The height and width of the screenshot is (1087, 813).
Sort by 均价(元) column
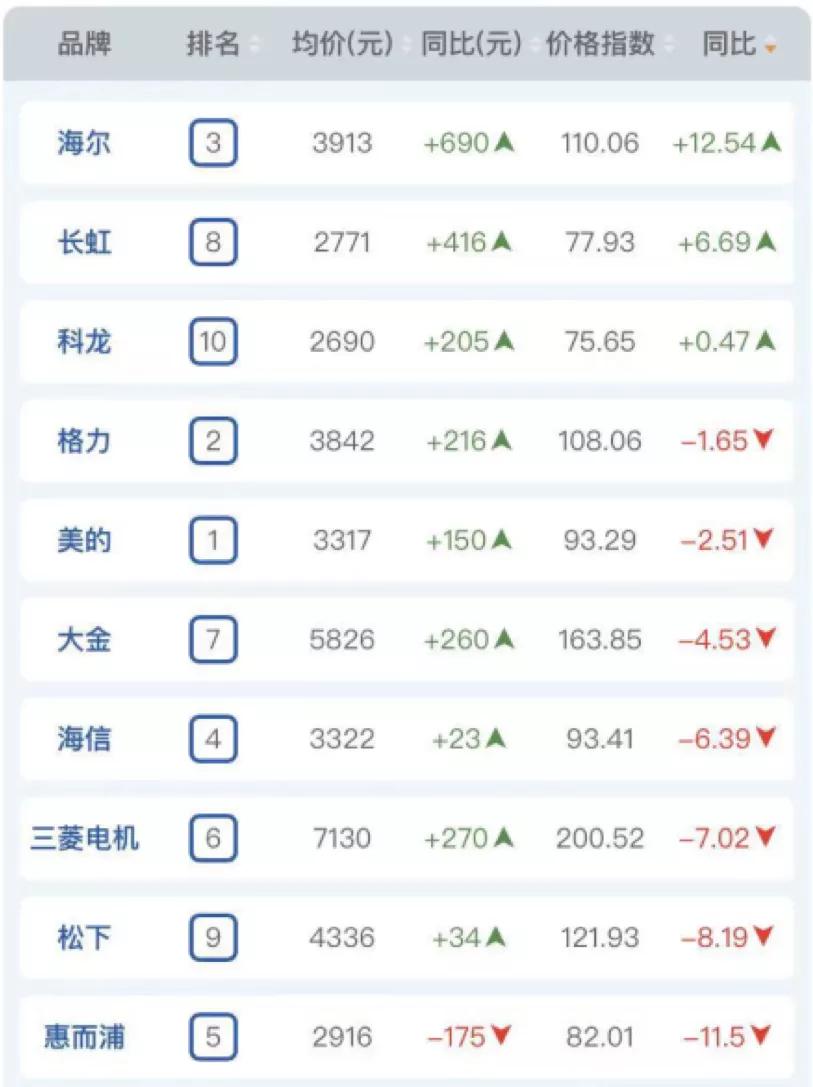click(x=342, y=45)
